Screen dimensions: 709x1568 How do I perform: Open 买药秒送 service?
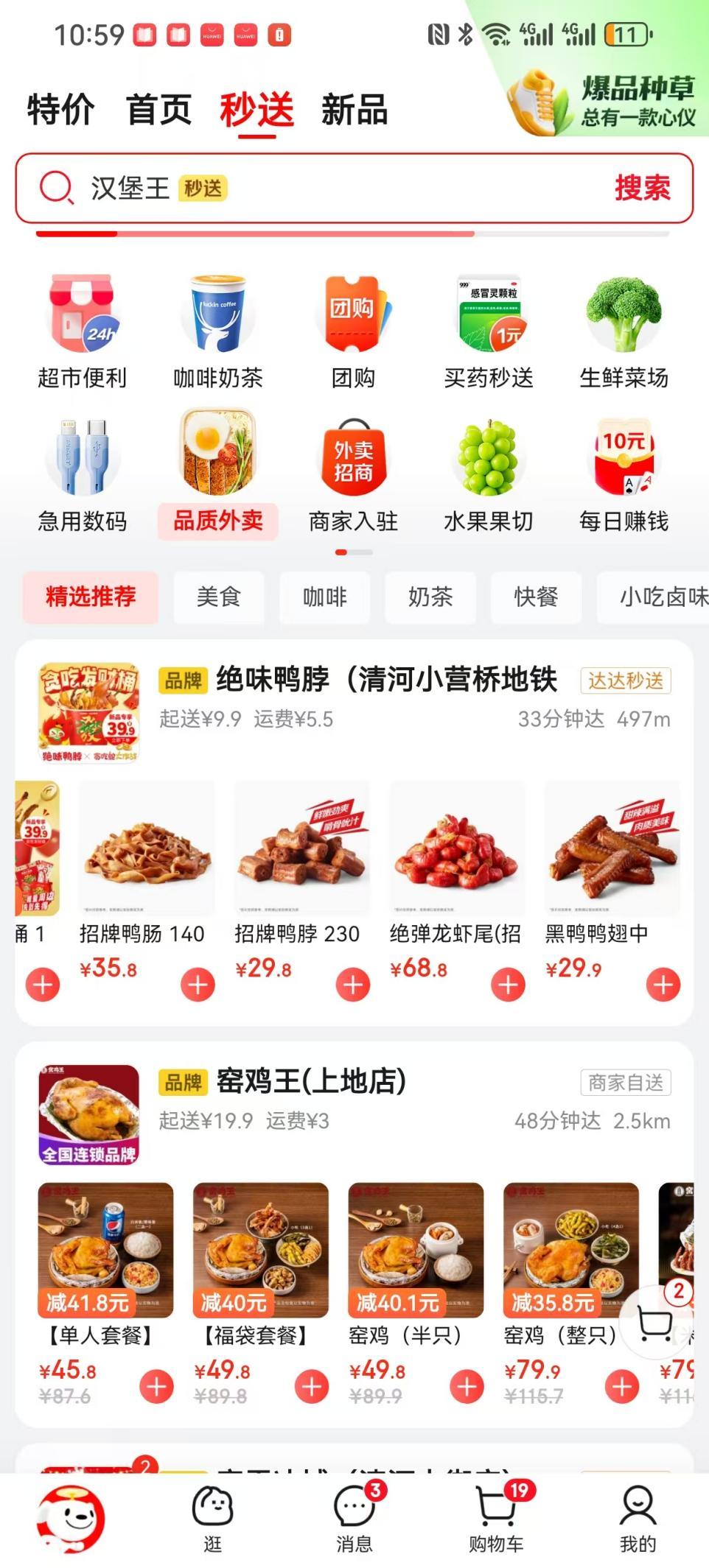click(488, 333)
